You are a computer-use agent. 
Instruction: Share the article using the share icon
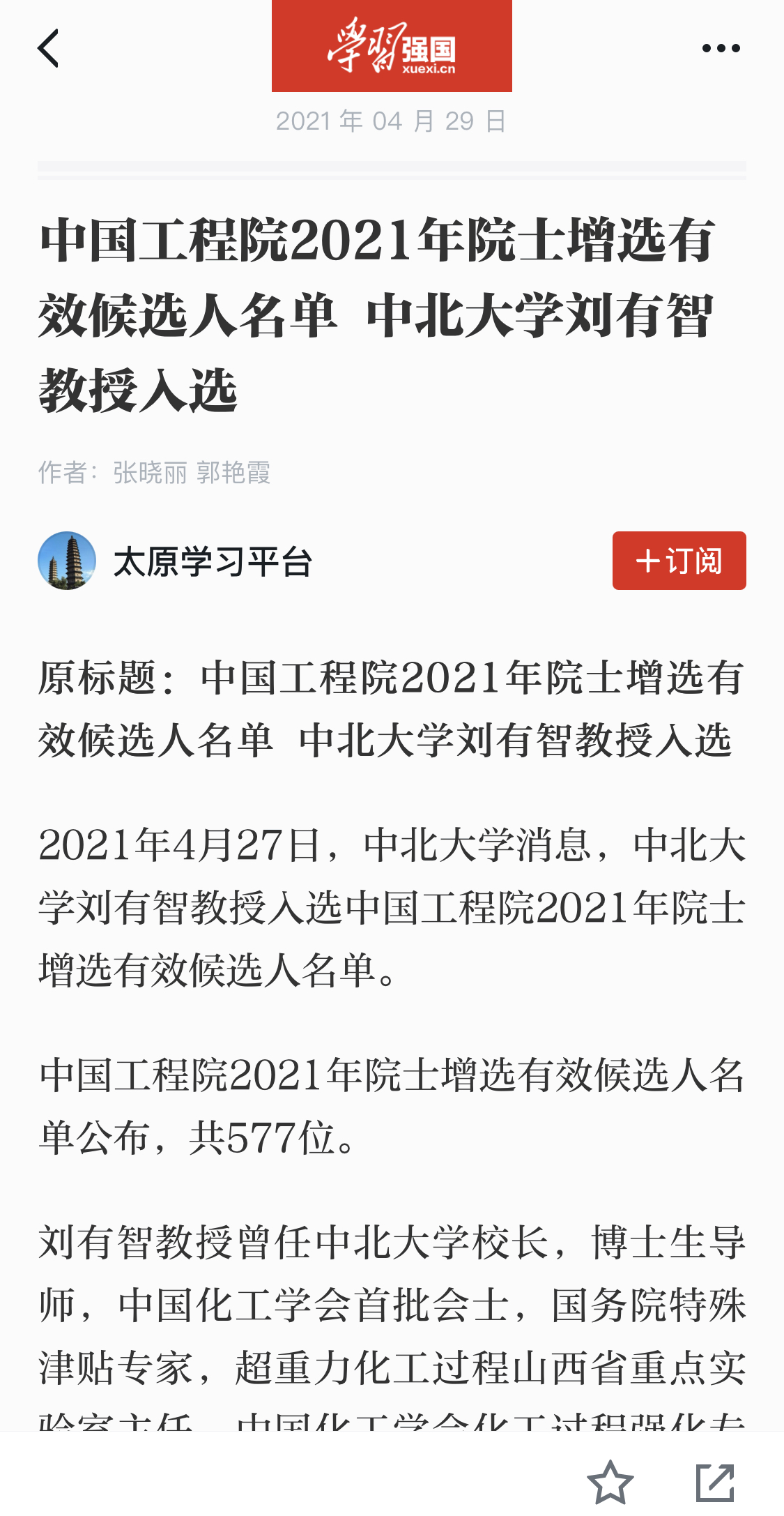[x=715, y=1483]
